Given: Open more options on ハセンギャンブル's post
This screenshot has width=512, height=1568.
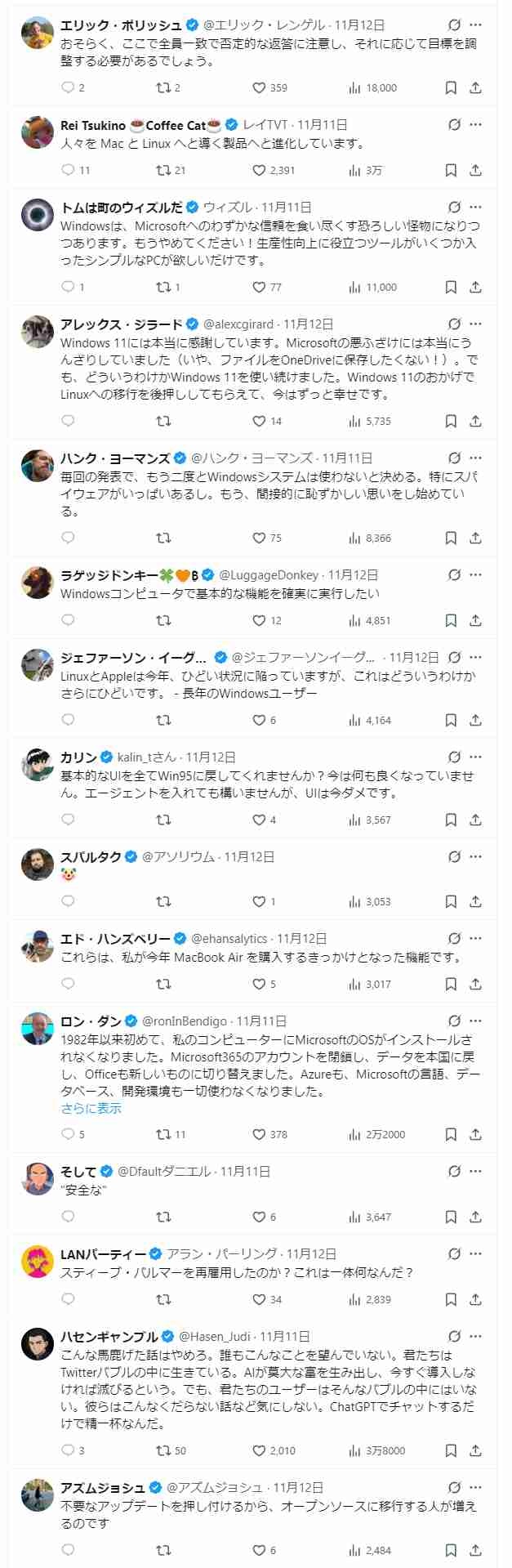Looking at the screenshot, I should [477, 1337].
